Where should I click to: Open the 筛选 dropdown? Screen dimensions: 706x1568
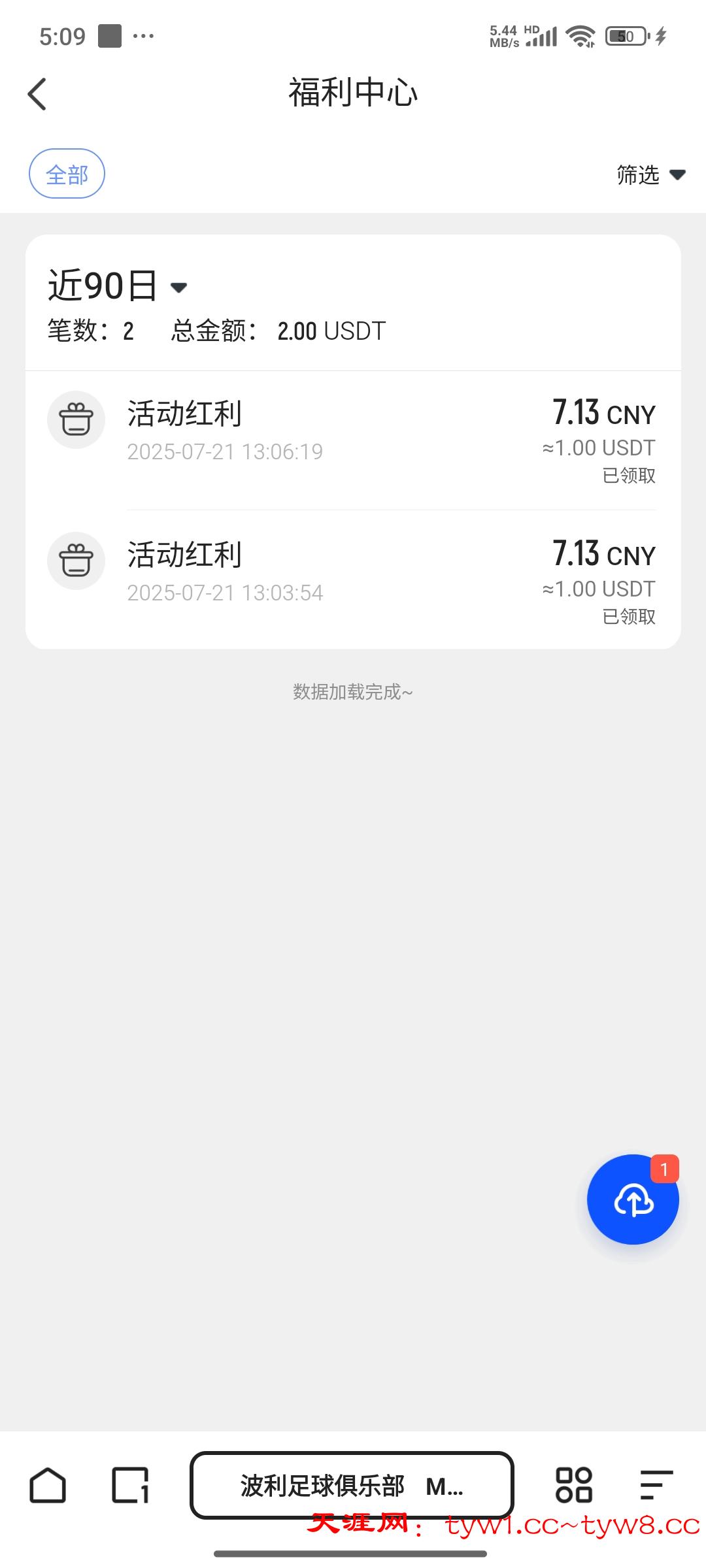coord(650,174)
